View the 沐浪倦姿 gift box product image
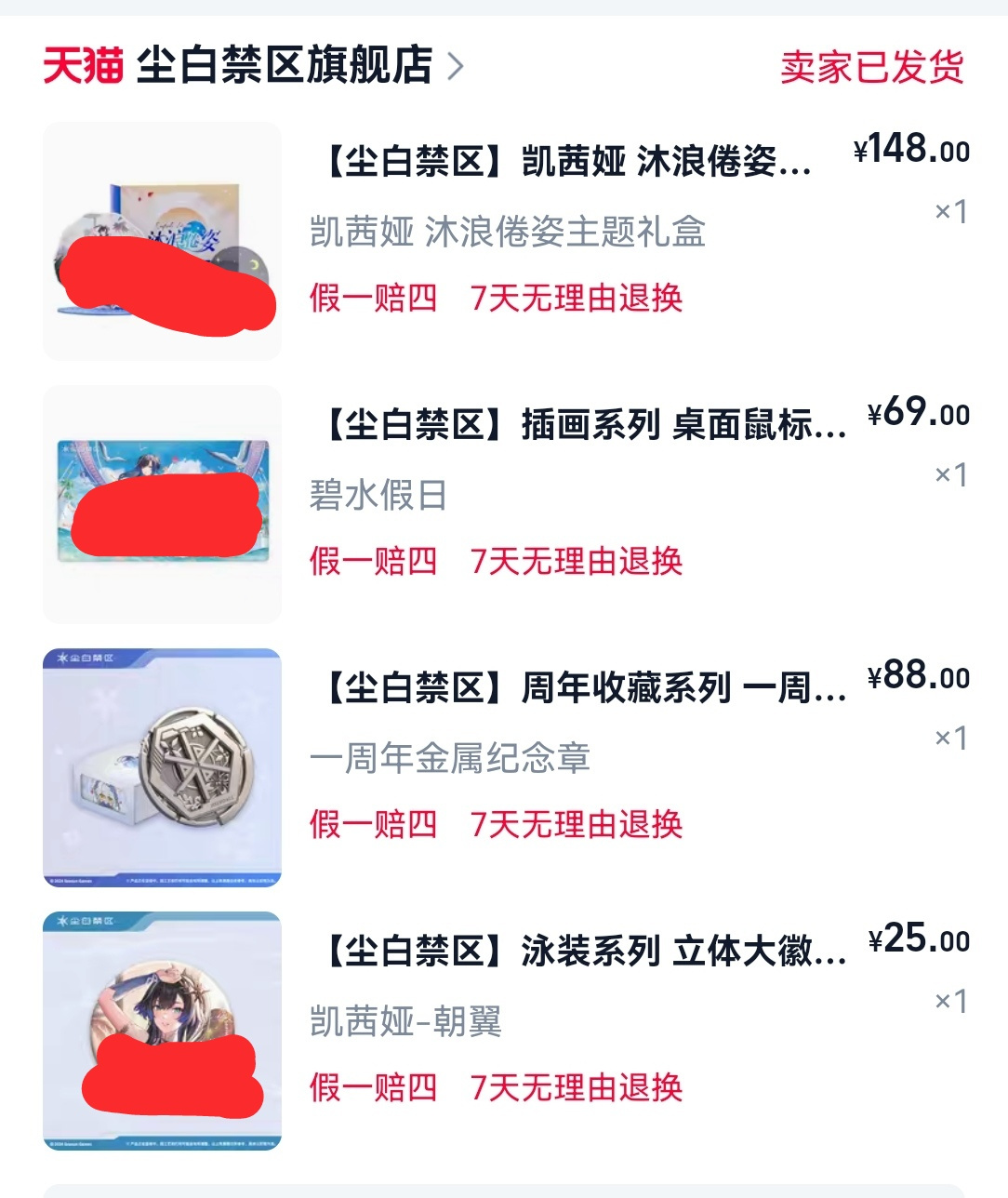 162,241
